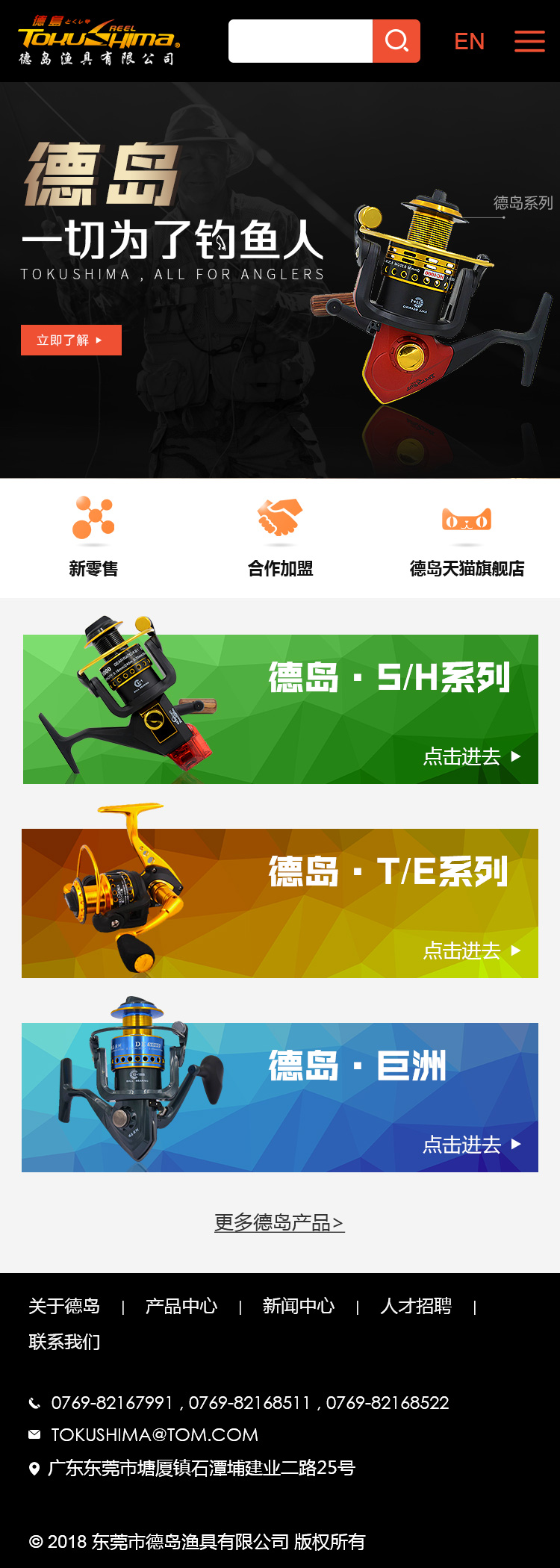Tap the orange search magnifier button
This screenshot has height=1568, width=560.
pos(396,41)
